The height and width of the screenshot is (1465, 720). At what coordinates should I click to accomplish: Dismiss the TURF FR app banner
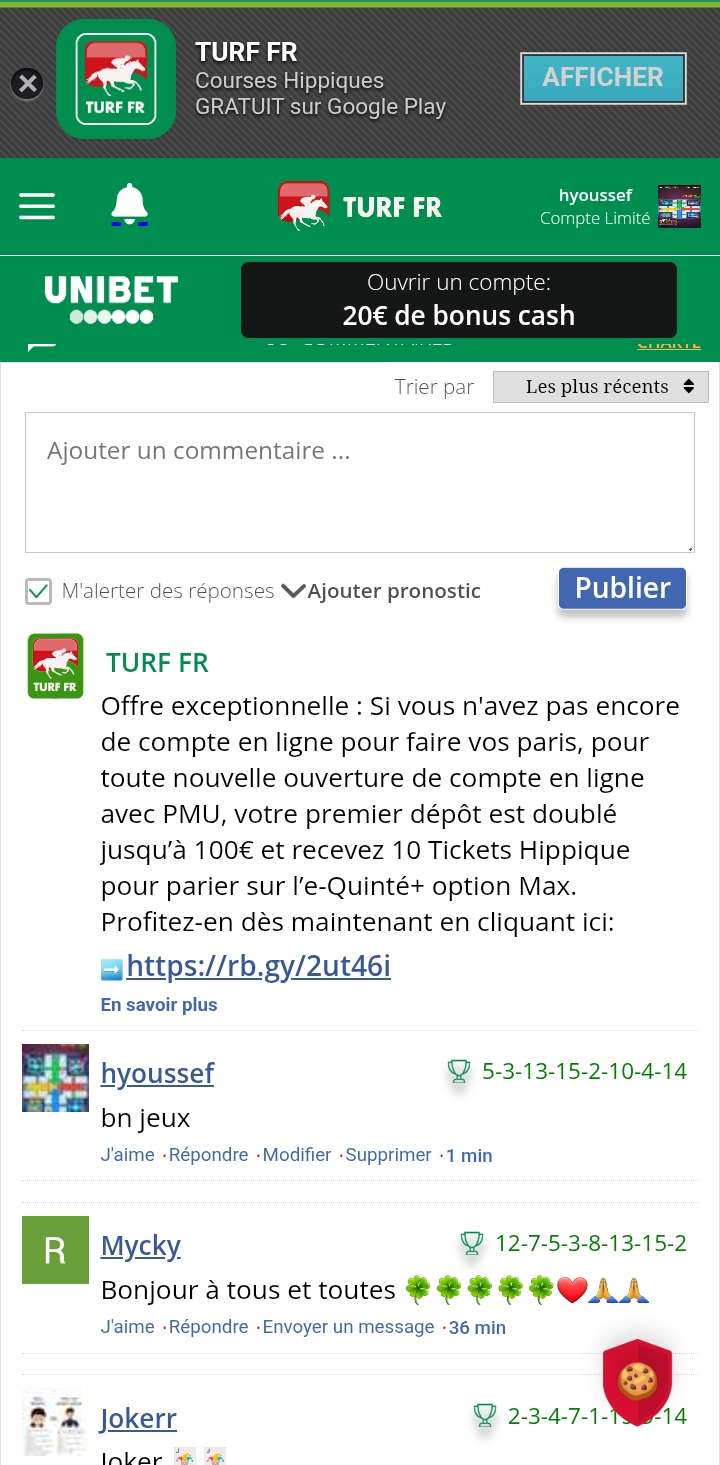pyautogui.click(x=27, y=83)
